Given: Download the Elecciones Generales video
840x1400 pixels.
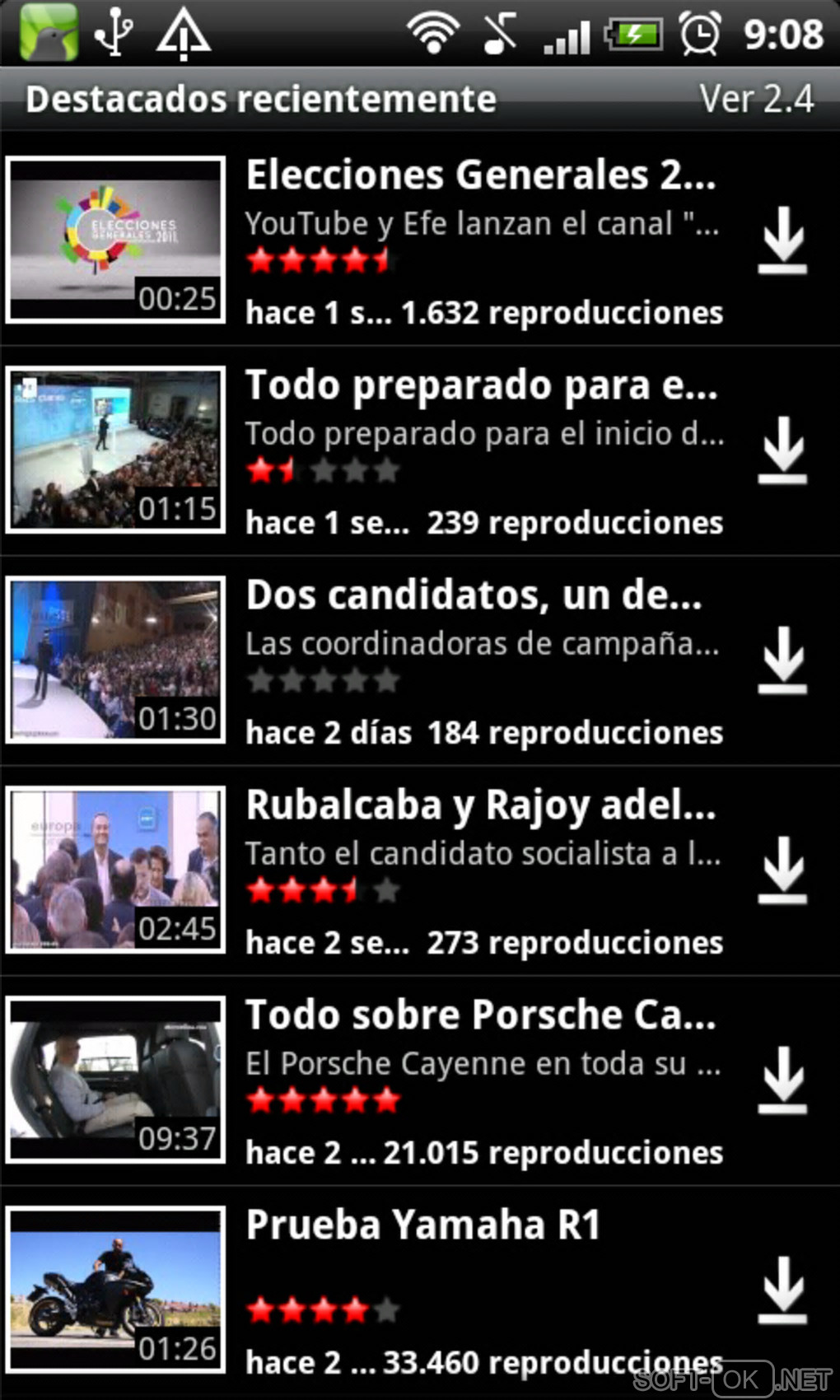Looking at the screenshot, I should coord(782,240).
